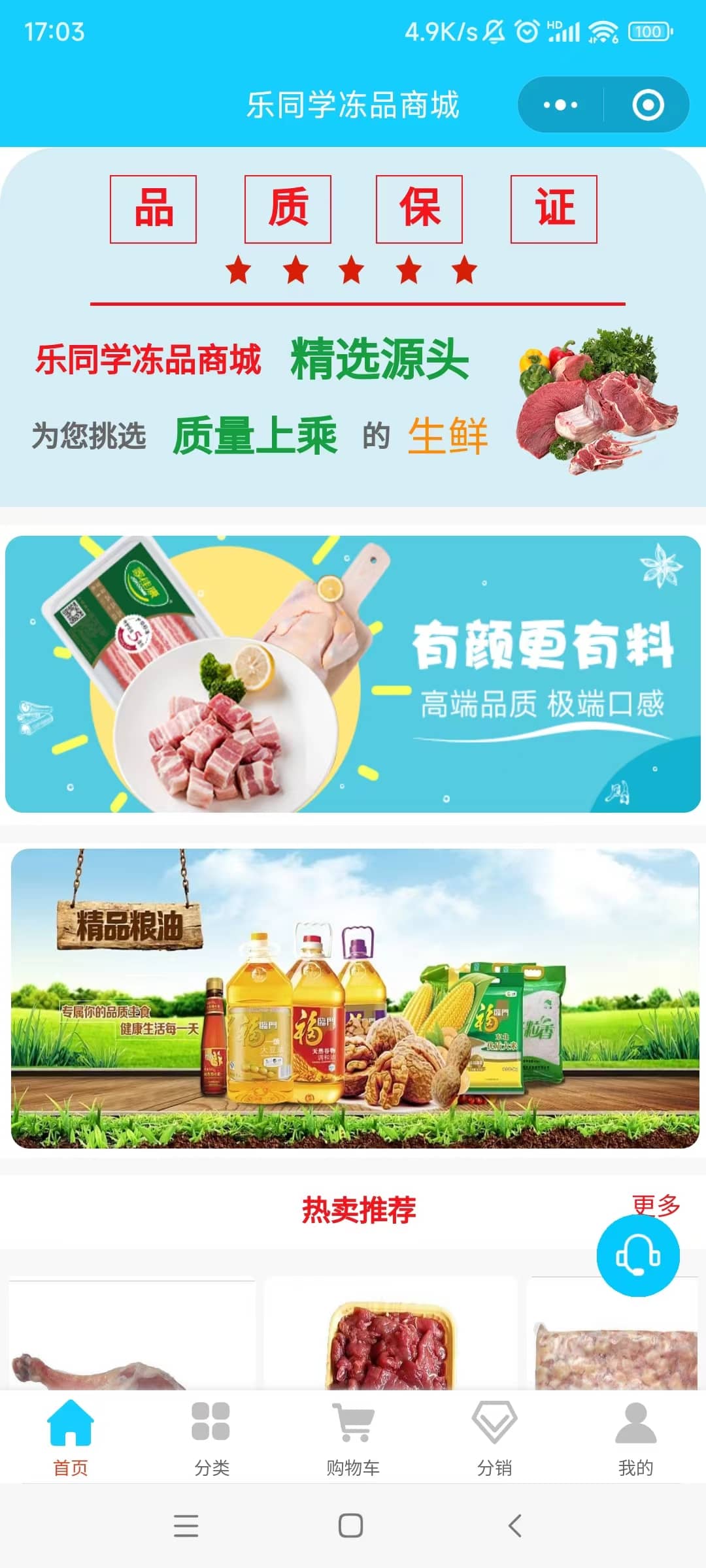The image size is (706, 1568).
Task: View 更多 hot-selling products
Action: pyautogui.click(x=656, y=1204)
